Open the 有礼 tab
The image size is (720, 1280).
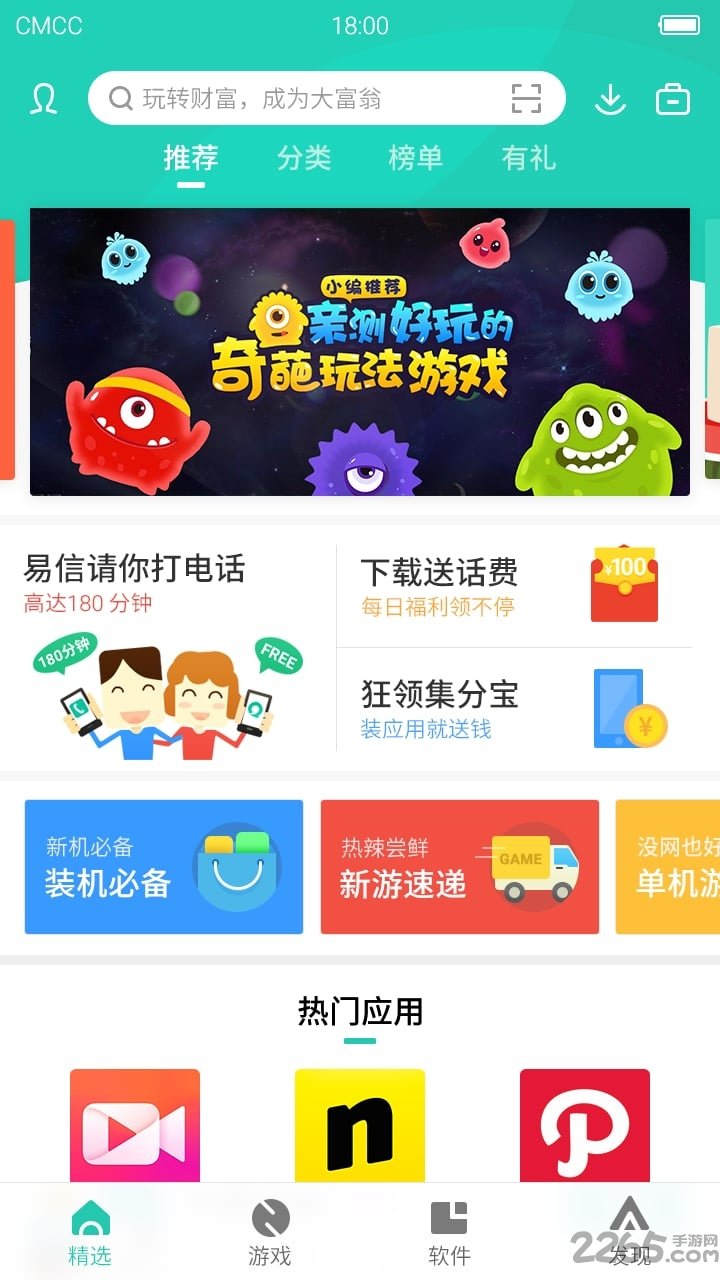(528, 160)
